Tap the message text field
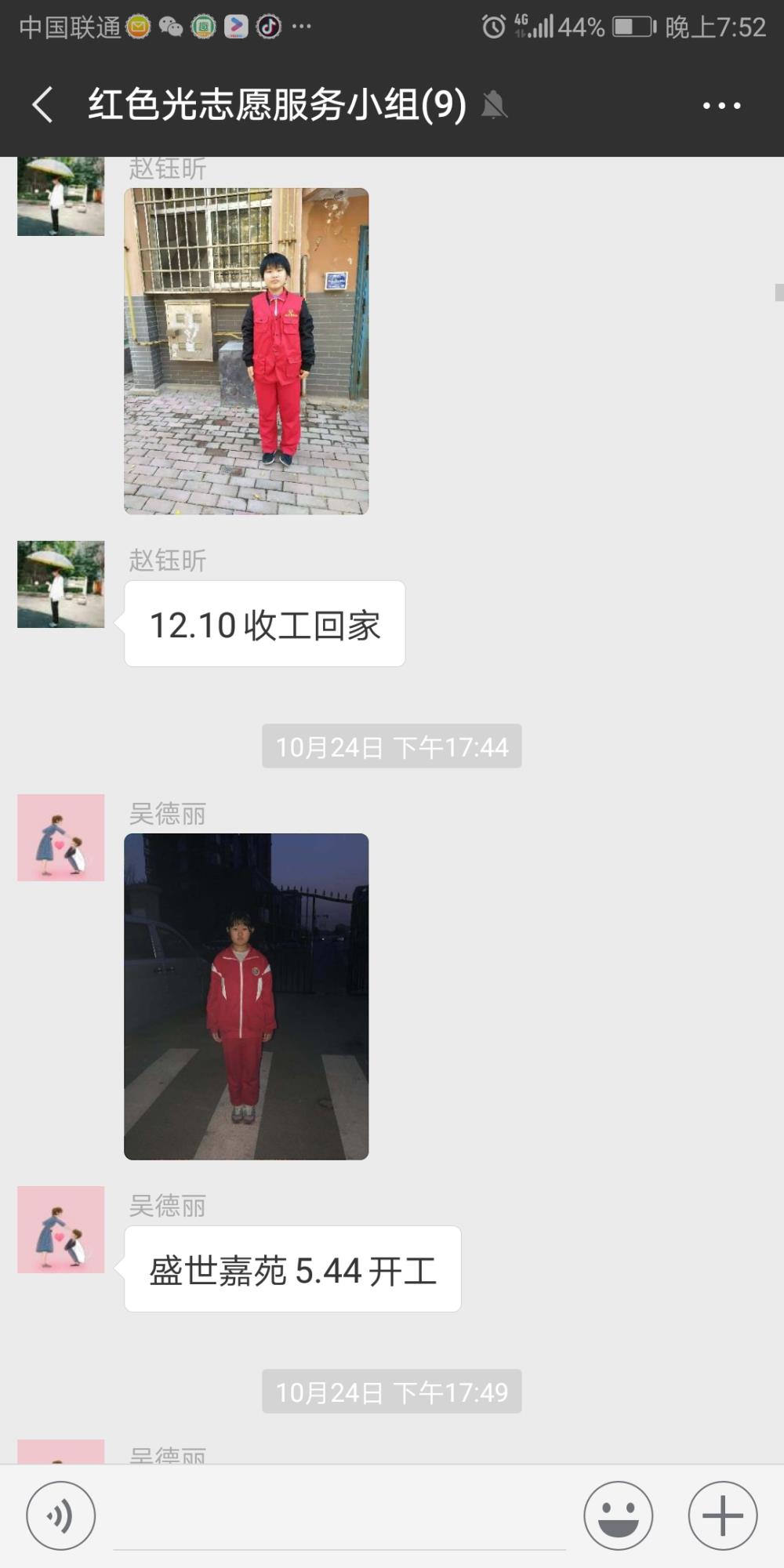Screen dimensions: 784x1568 tap(339, 1517)
